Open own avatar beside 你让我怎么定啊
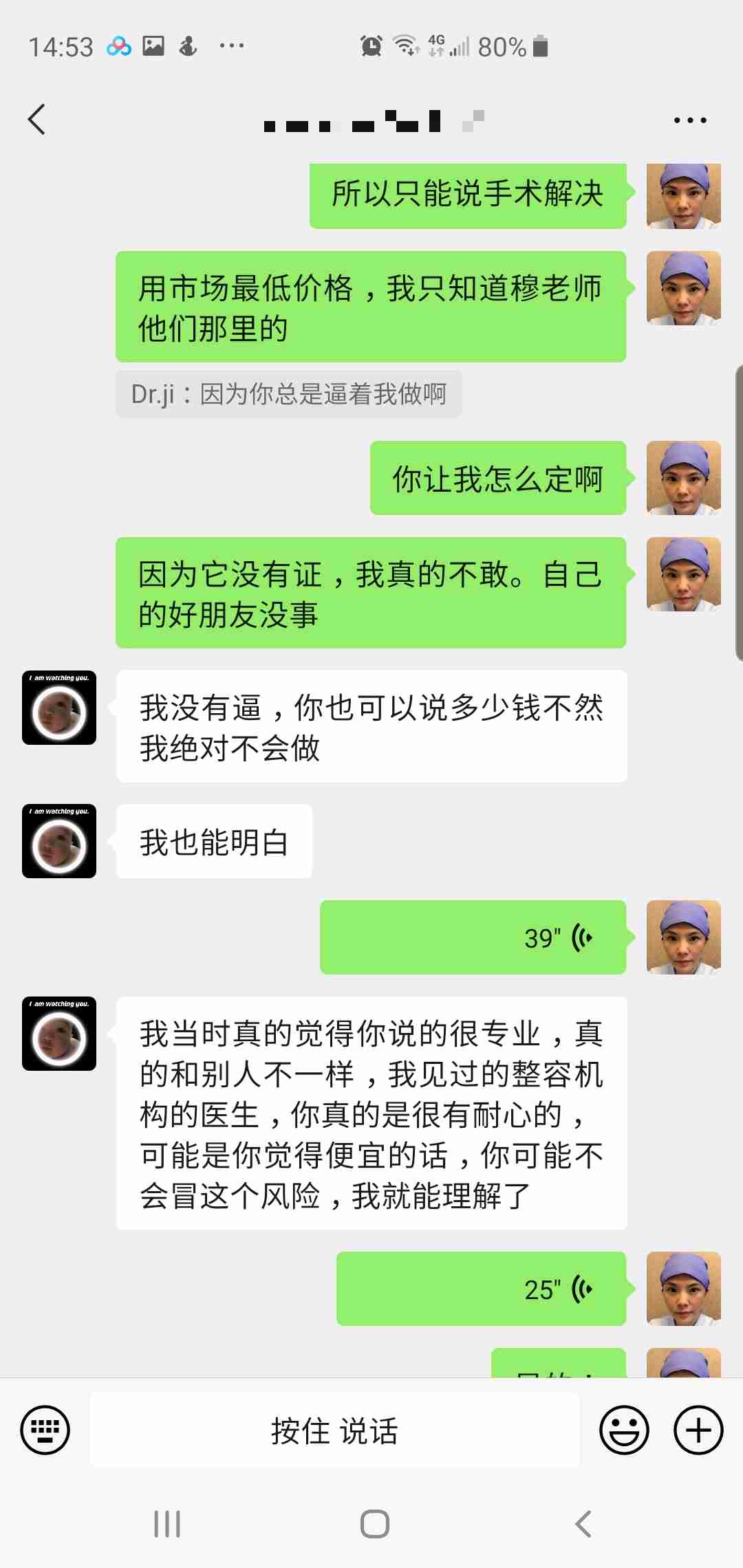Image resolution: width=743 pixels, height=1568 pixels. click(x=683, y=478)
